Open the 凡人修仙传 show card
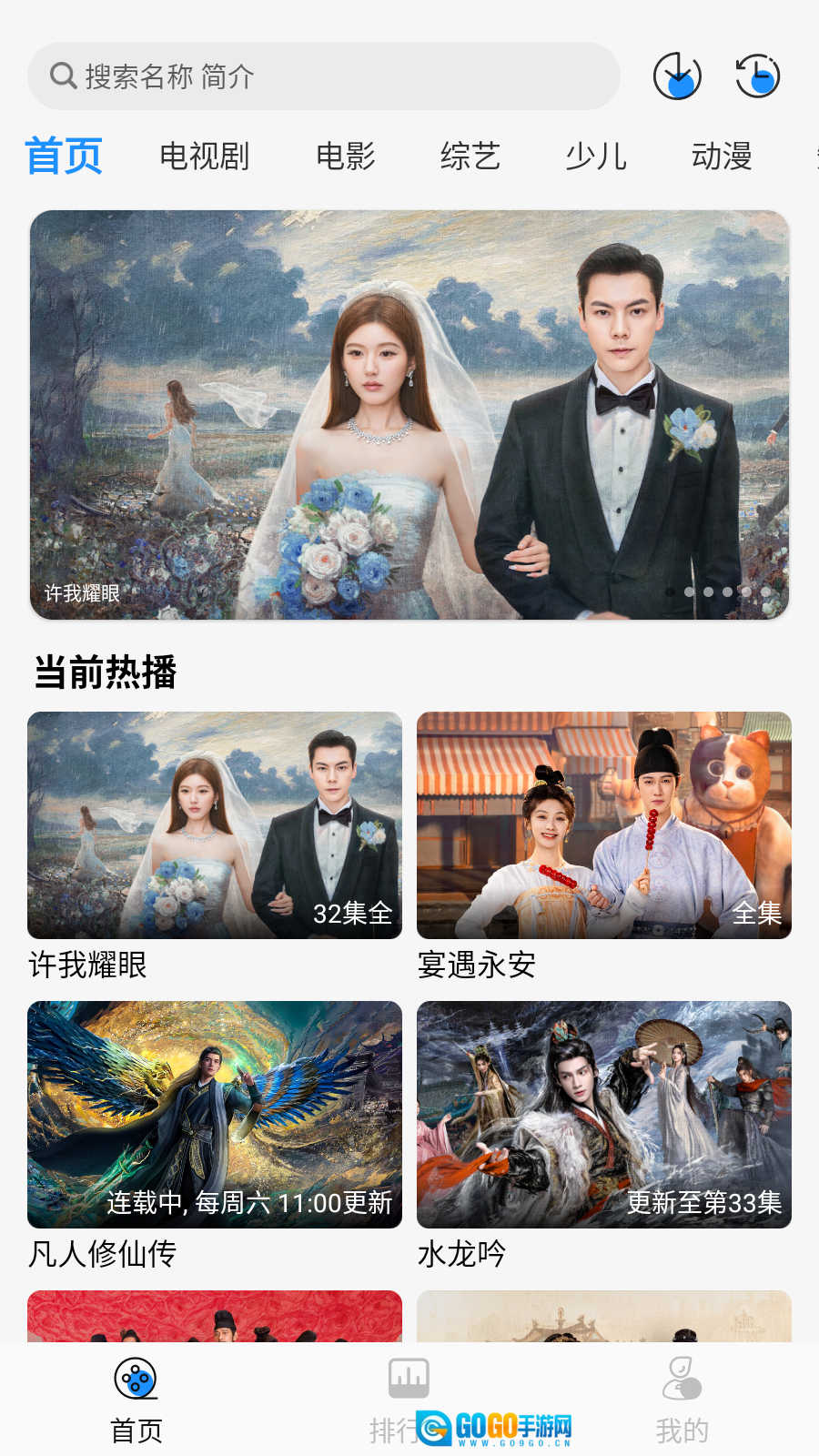 pyautogui.click(x=215, y=1115)
